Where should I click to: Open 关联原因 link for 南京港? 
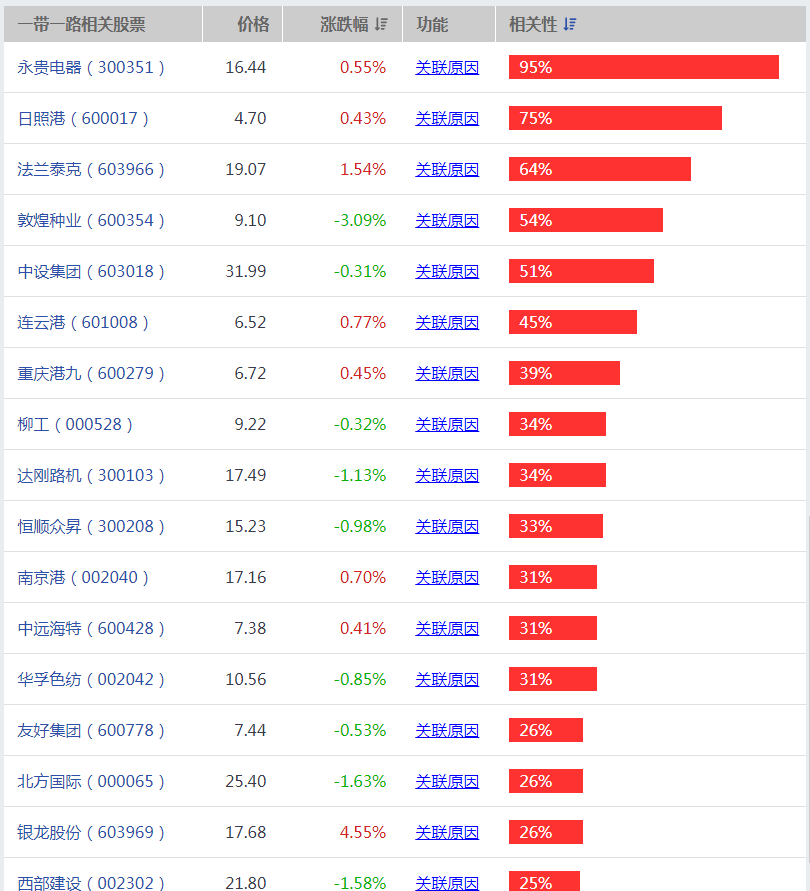pyautogui.click(x=447, y=578)
